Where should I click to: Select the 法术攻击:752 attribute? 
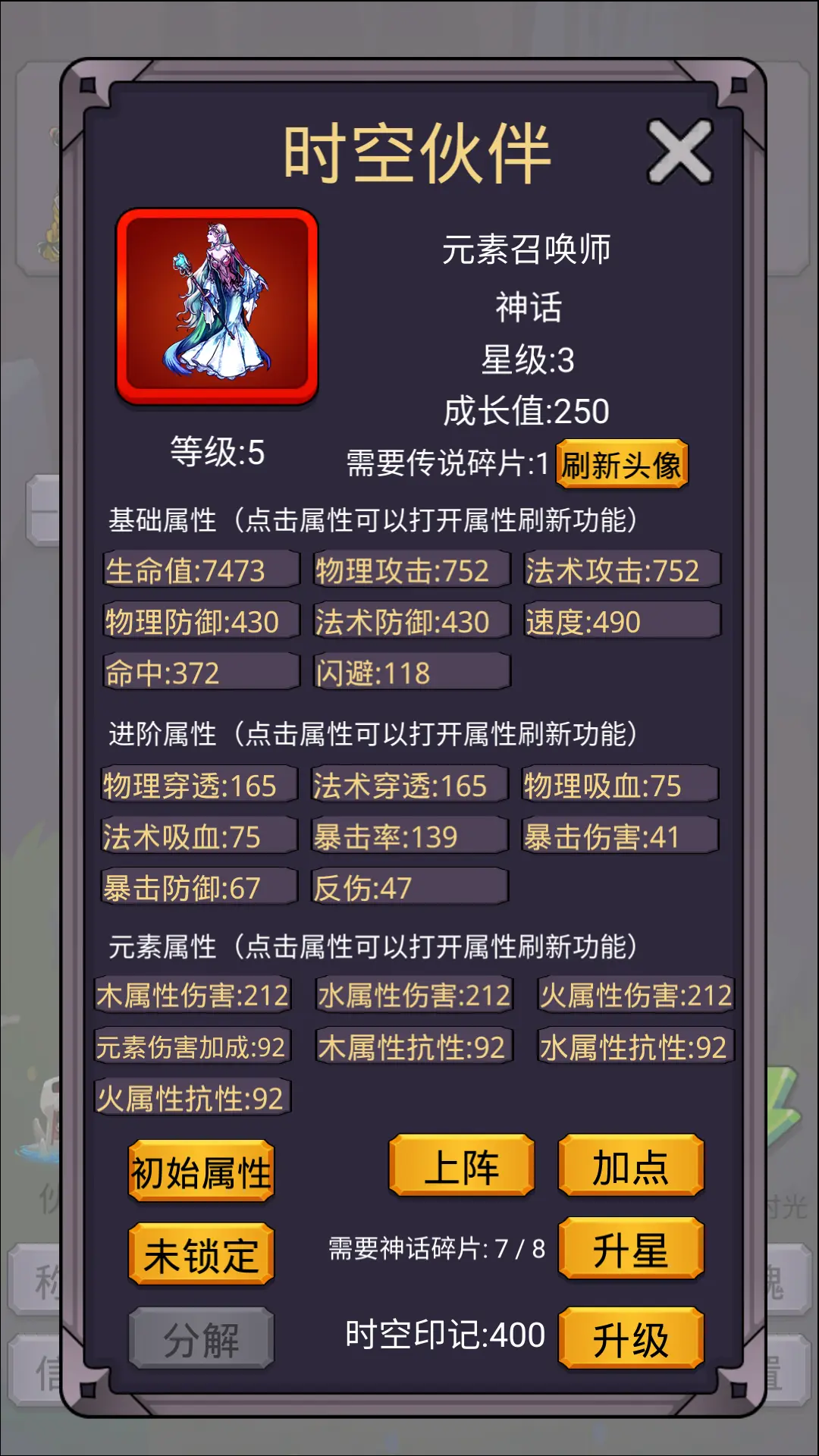coord(622,570)
